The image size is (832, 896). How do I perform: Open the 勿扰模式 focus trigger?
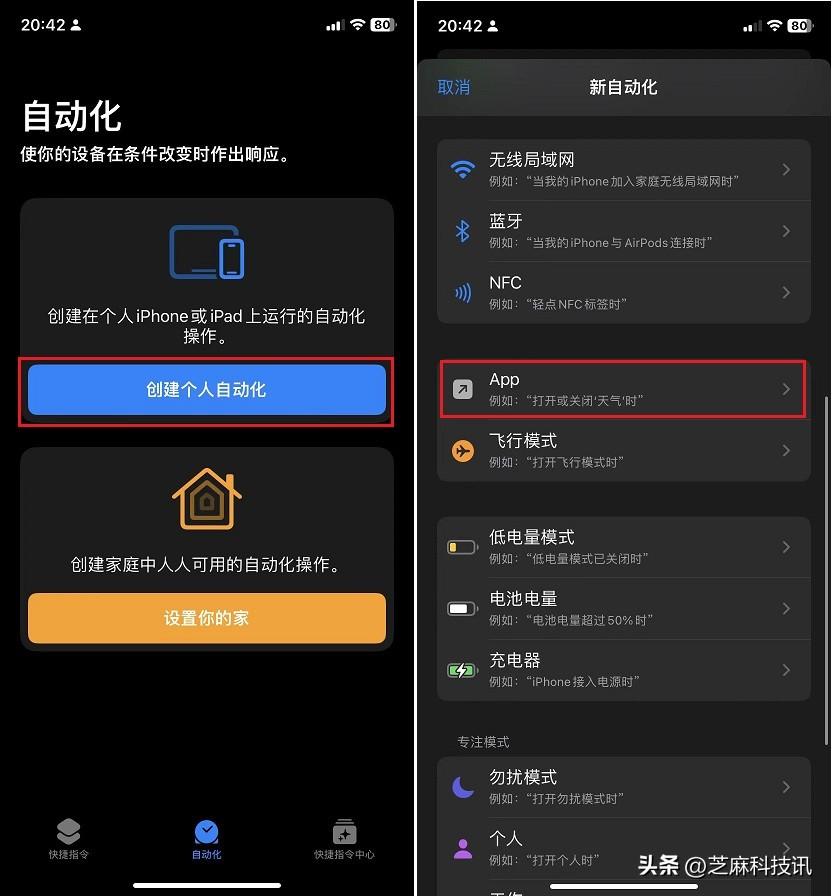tap(623, 787)
